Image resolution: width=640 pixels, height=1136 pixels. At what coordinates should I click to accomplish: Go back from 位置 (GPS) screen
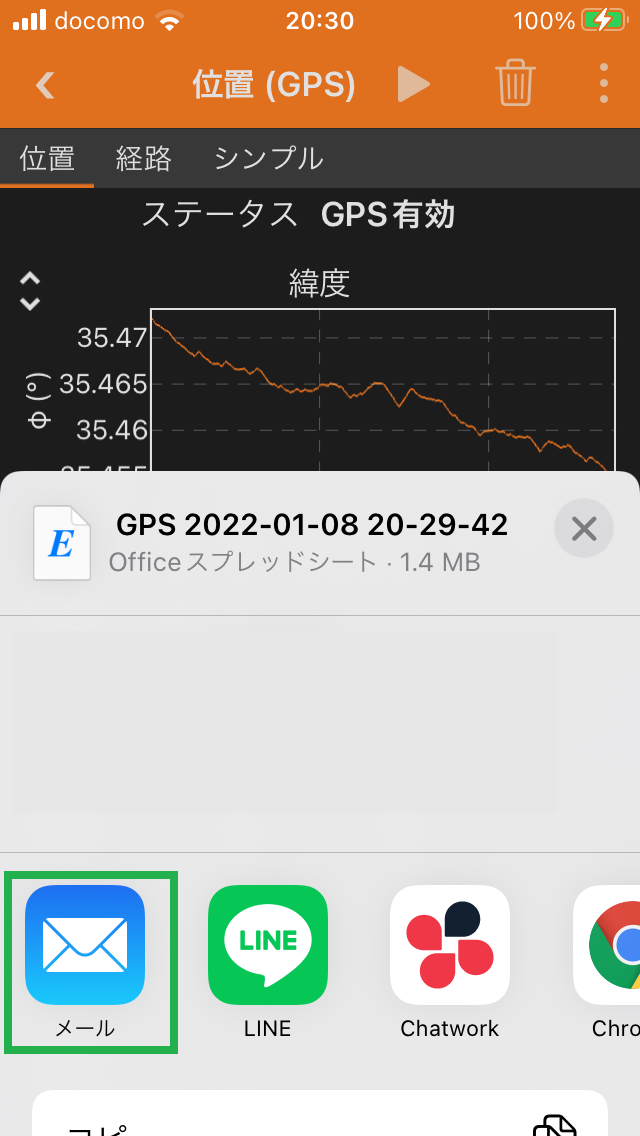pyautogui.click(x=45, y=85)
